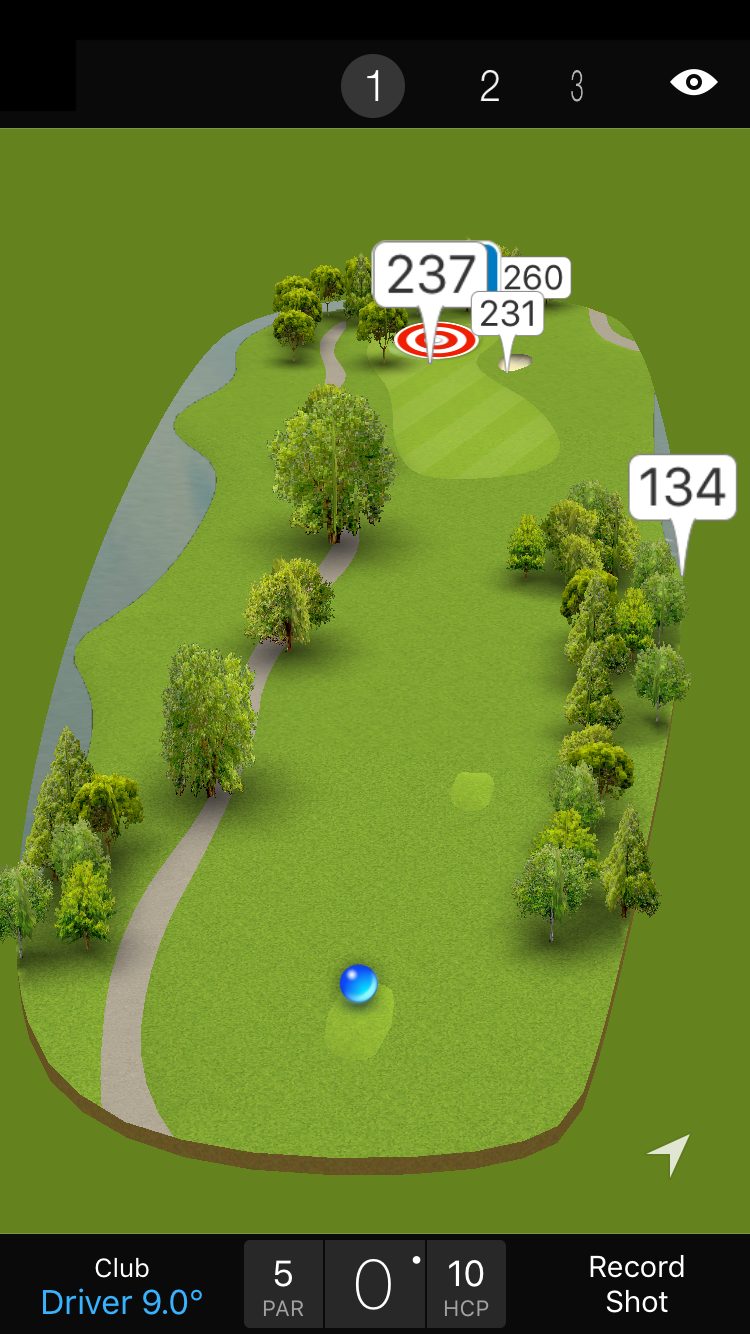Select hole 1 in the top bar

(373, 87)
